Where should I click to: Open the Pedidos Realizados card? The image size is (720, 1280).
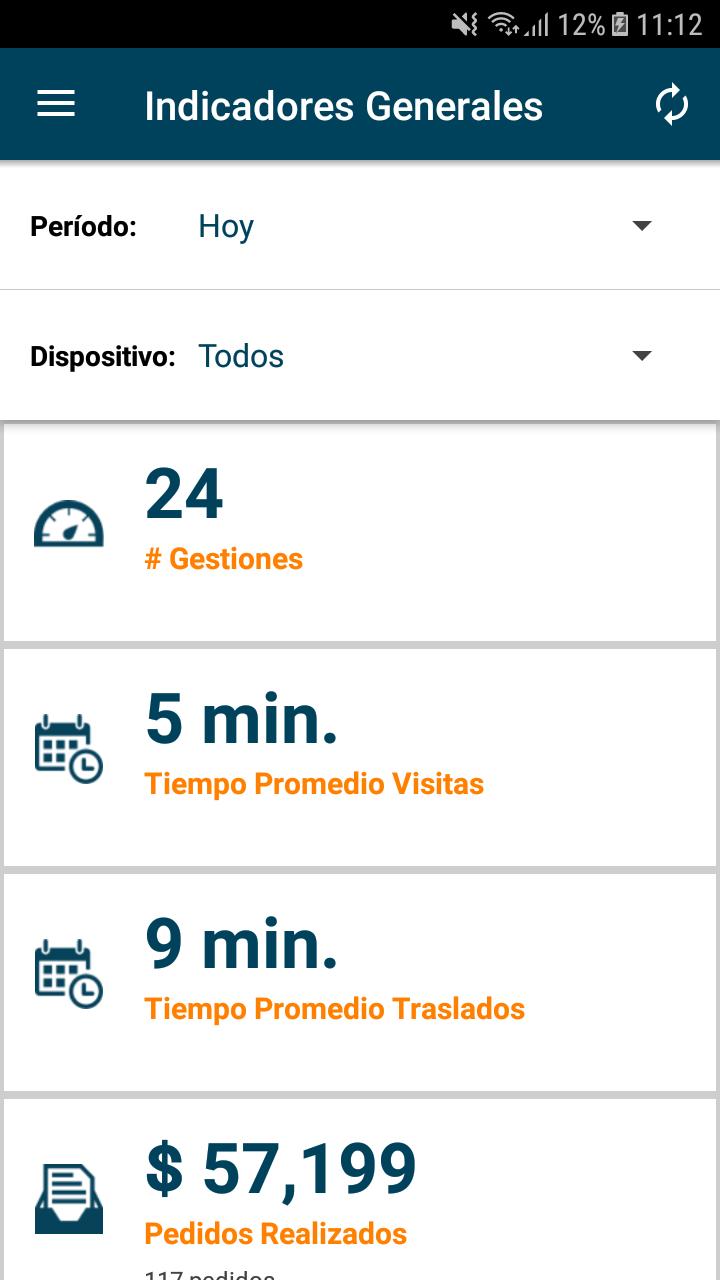(360, 1189)
